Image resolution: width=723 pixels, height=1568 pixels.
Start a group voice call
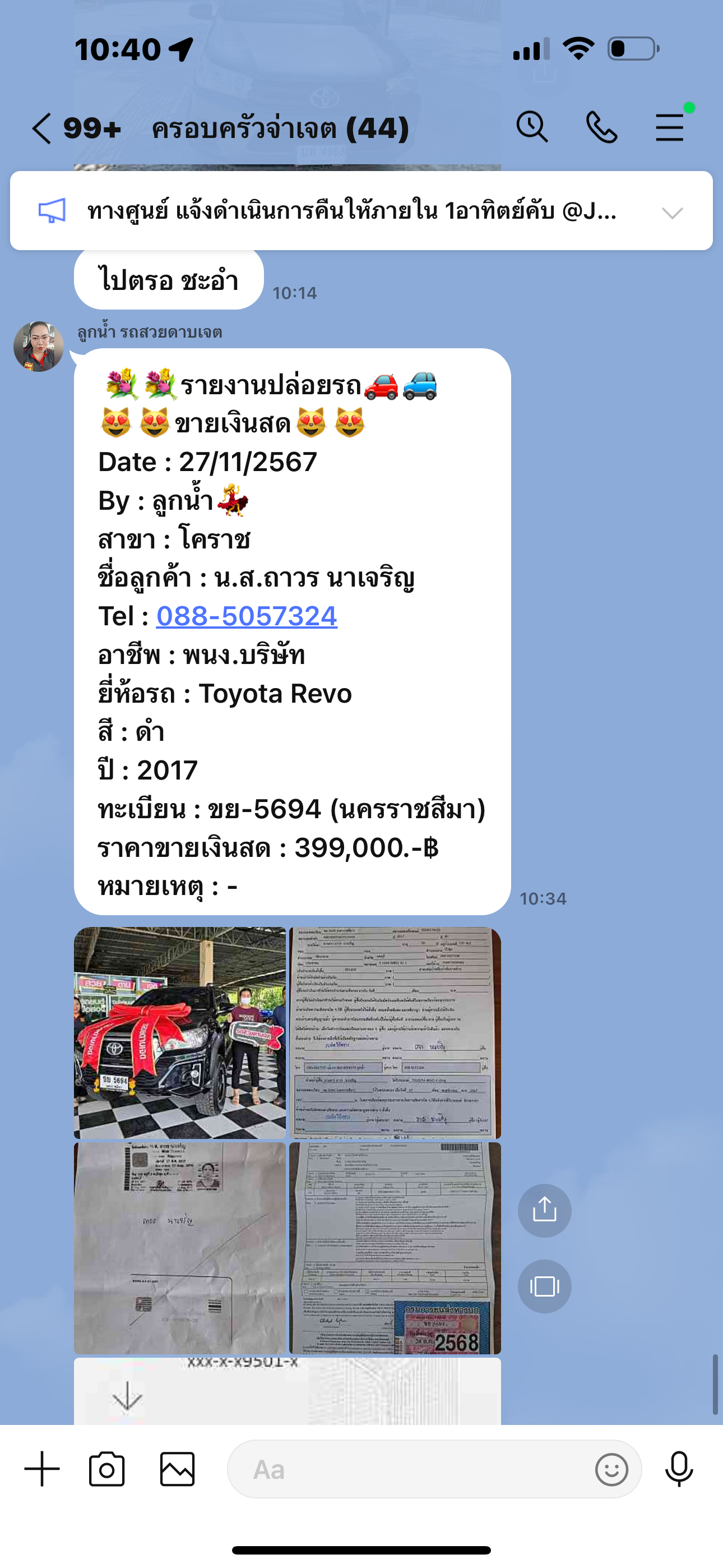[x=601, y=127]
